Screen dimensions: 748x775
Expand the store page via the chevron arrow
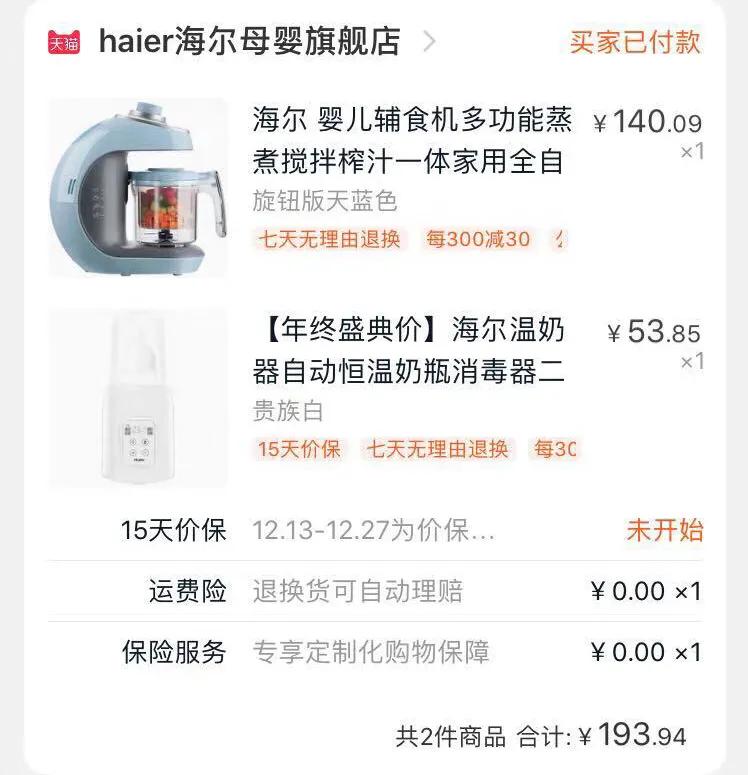[x=430, y=39]
